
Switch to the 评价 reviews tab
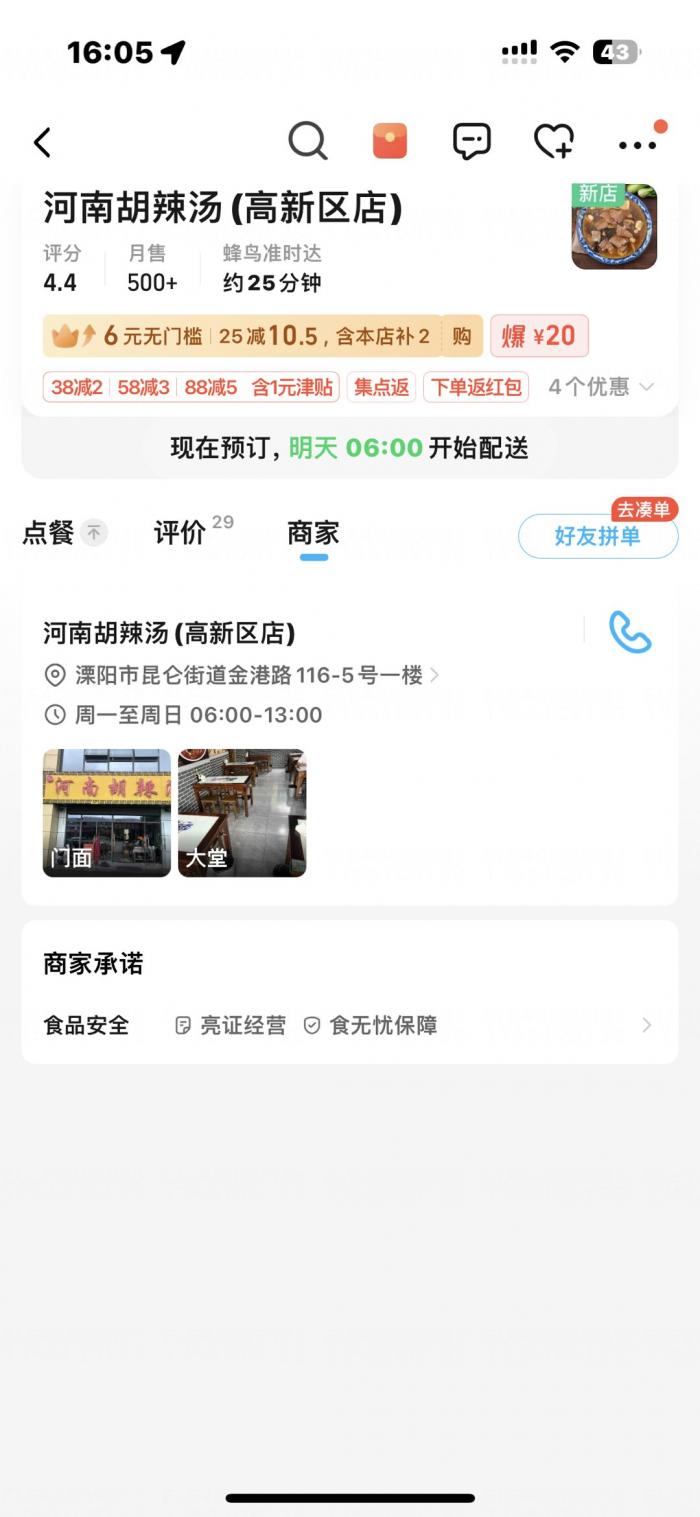pyautogui.click(x=180, y=533)
